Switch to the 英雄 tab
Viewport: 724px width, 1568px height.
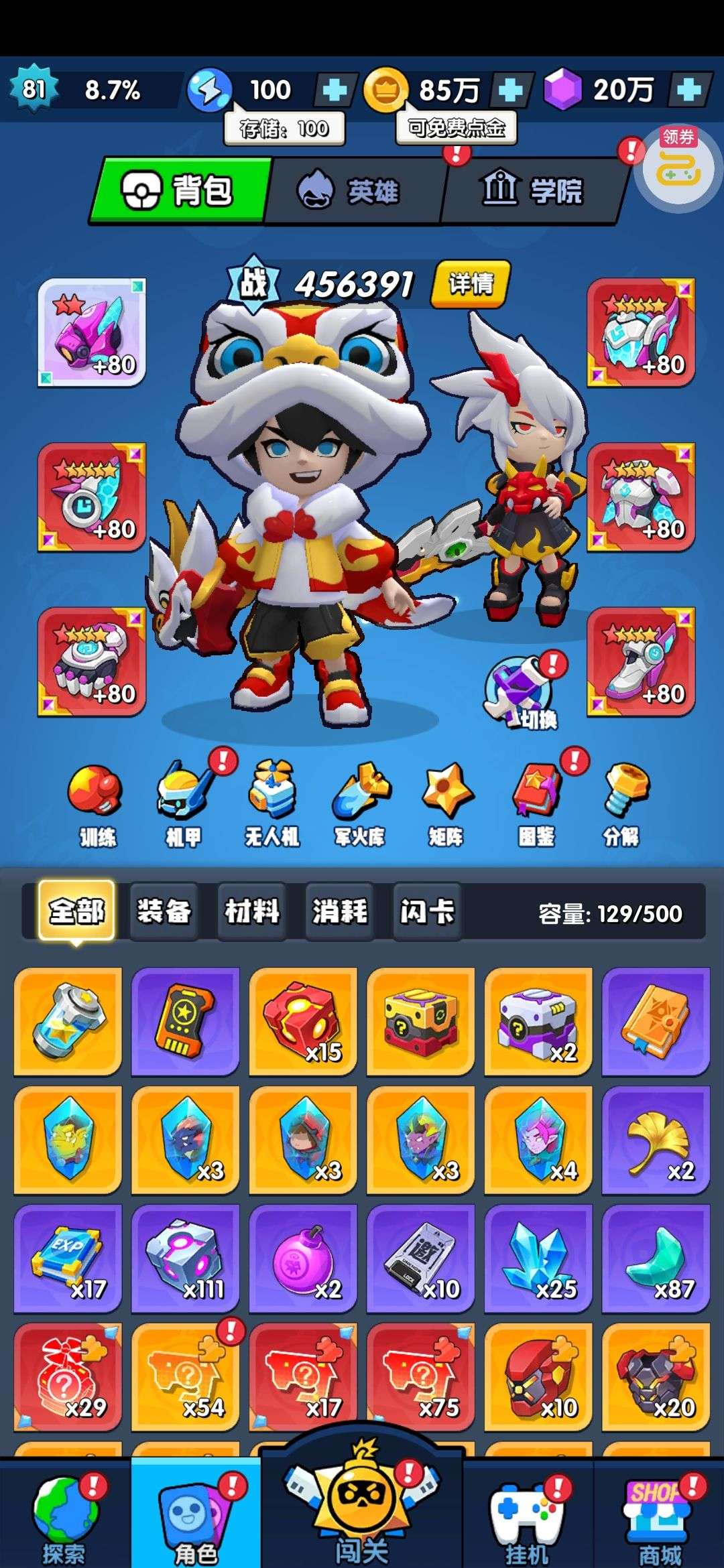[x=355, y=191]
